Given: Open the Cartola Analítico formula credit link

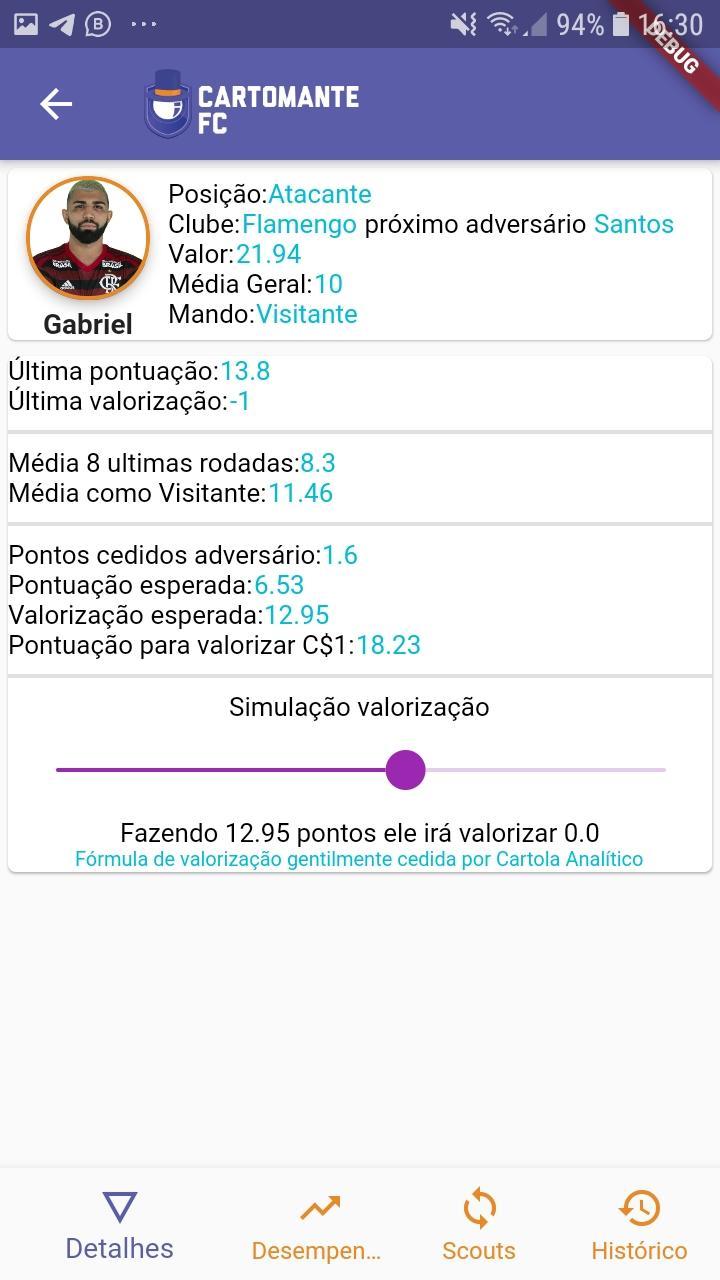Looking at the screenshot, I should click(x=359, y=859).
